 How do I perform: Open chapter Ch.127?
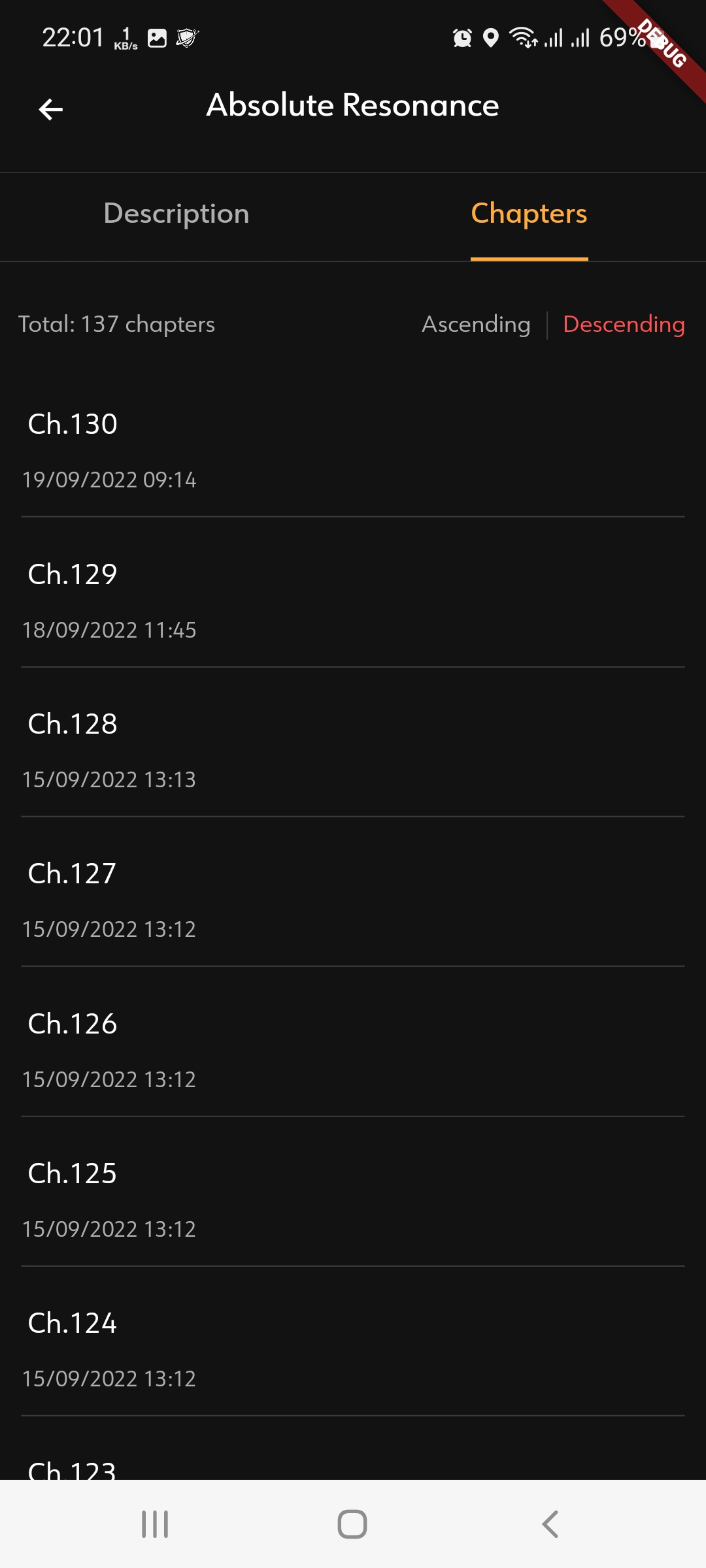point(353,899)
